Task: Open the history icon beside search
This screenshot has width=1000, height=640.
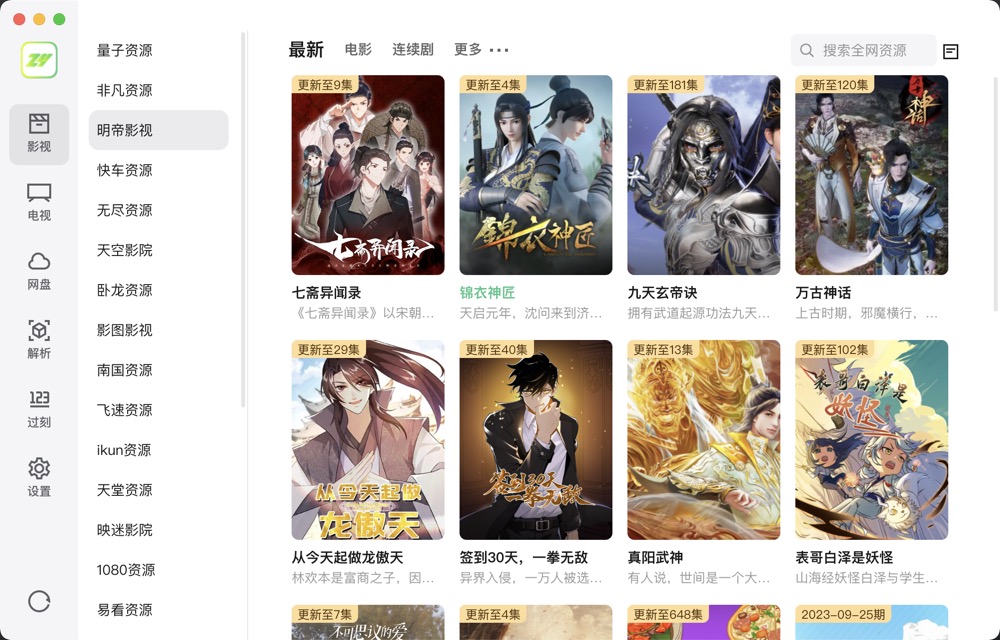Action: point(950,51)
